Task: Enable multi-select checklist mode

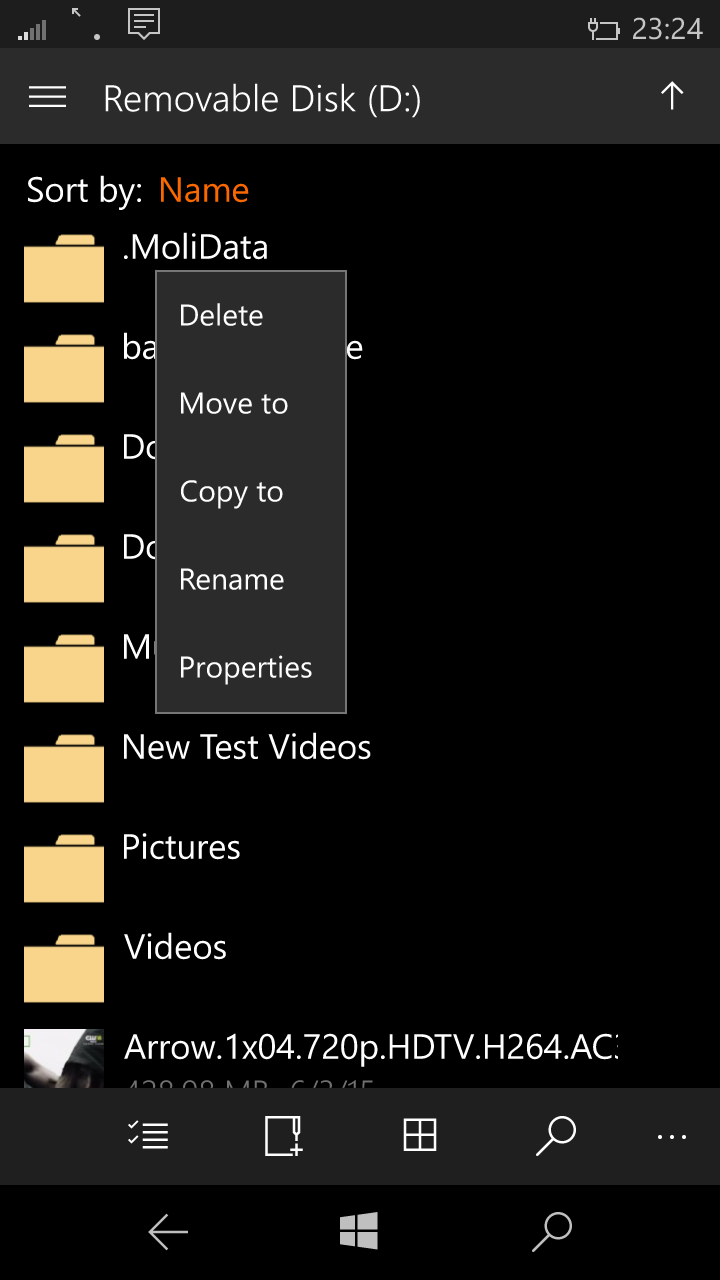Action: (x=148, y=1135)
